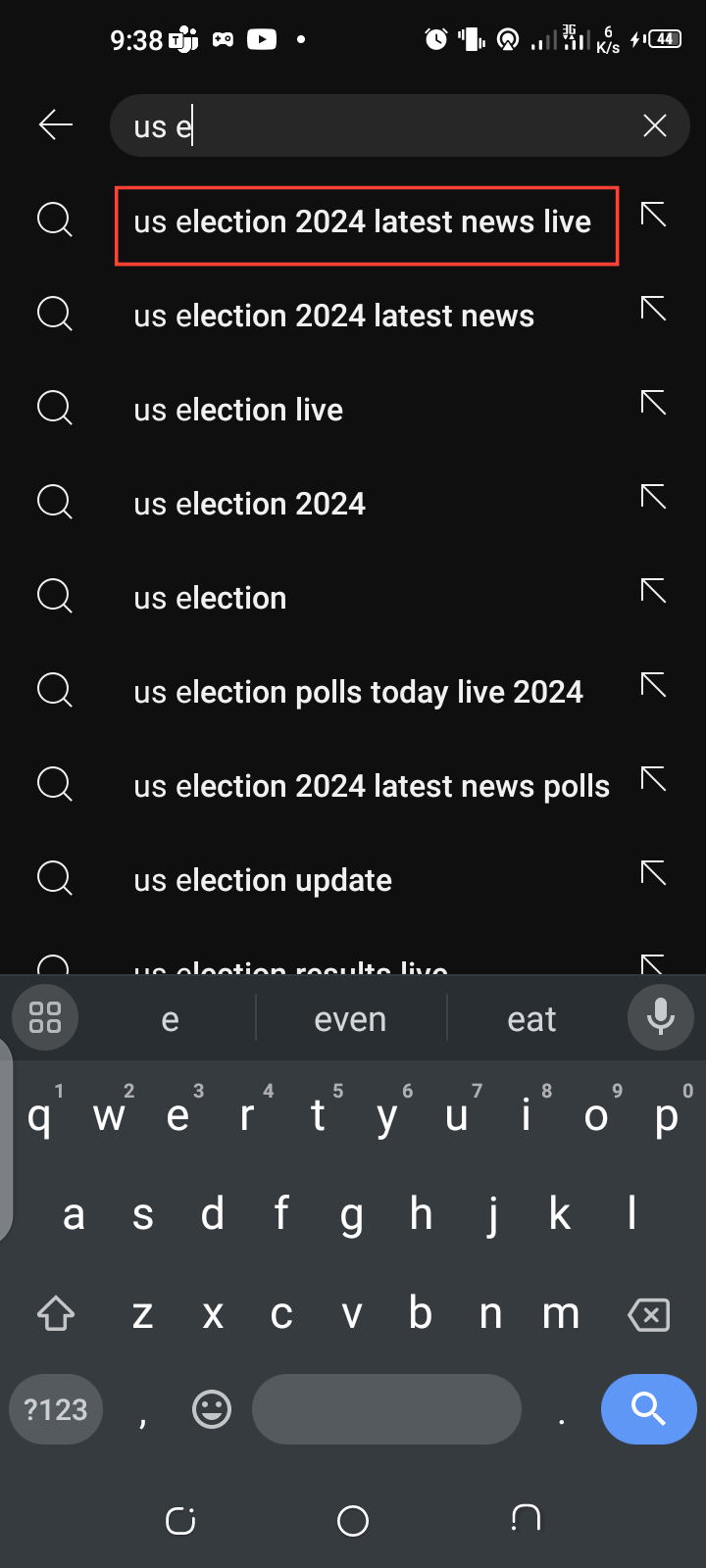Viewport: 706px width, 1568px height.
Task: Switch keyboard to the ?123 symbols layout
Action: coord(56,1409)
